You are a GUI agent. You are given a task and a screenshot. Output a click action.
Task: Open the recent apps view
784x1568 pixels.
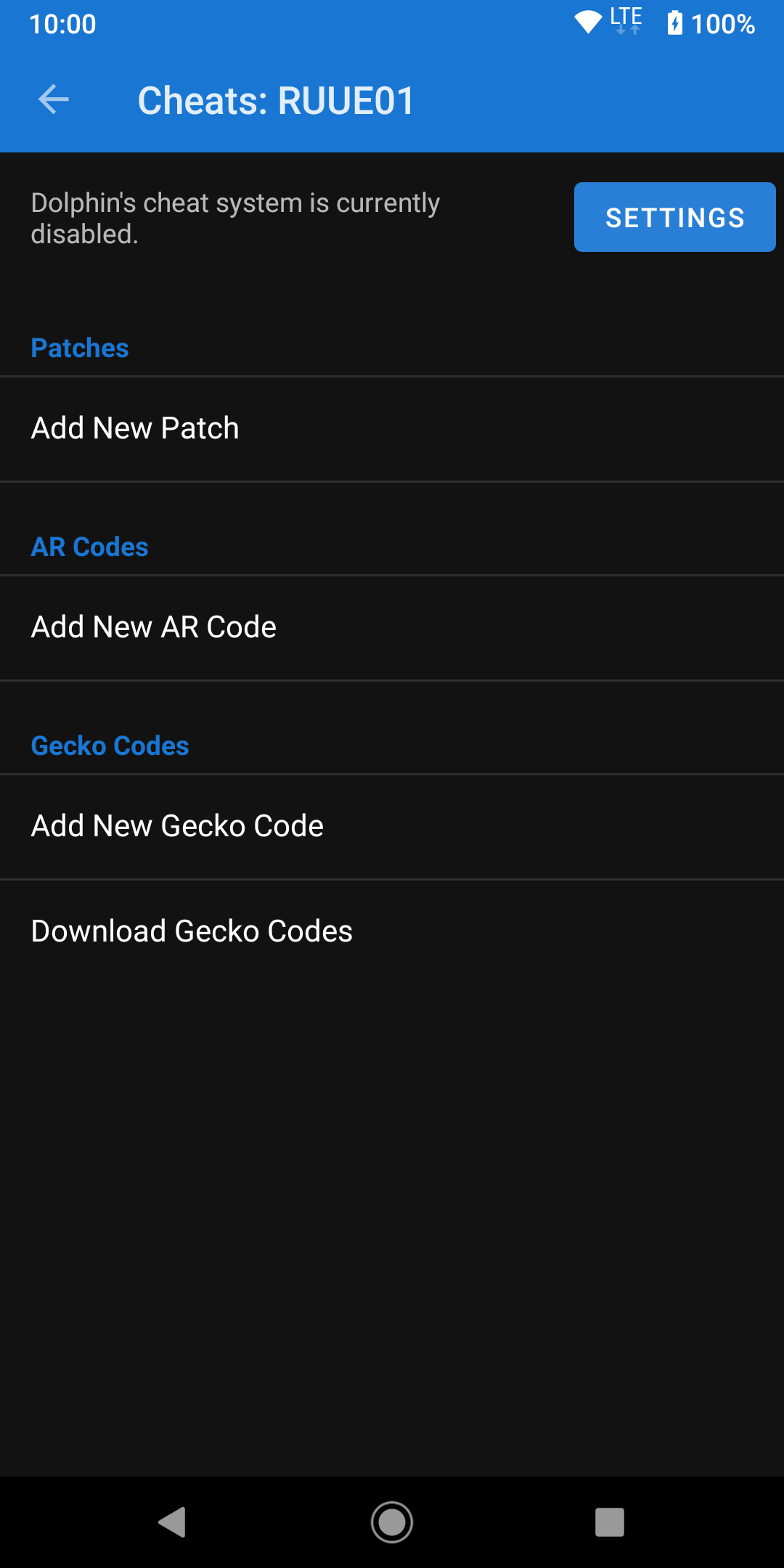point(610,1522)
